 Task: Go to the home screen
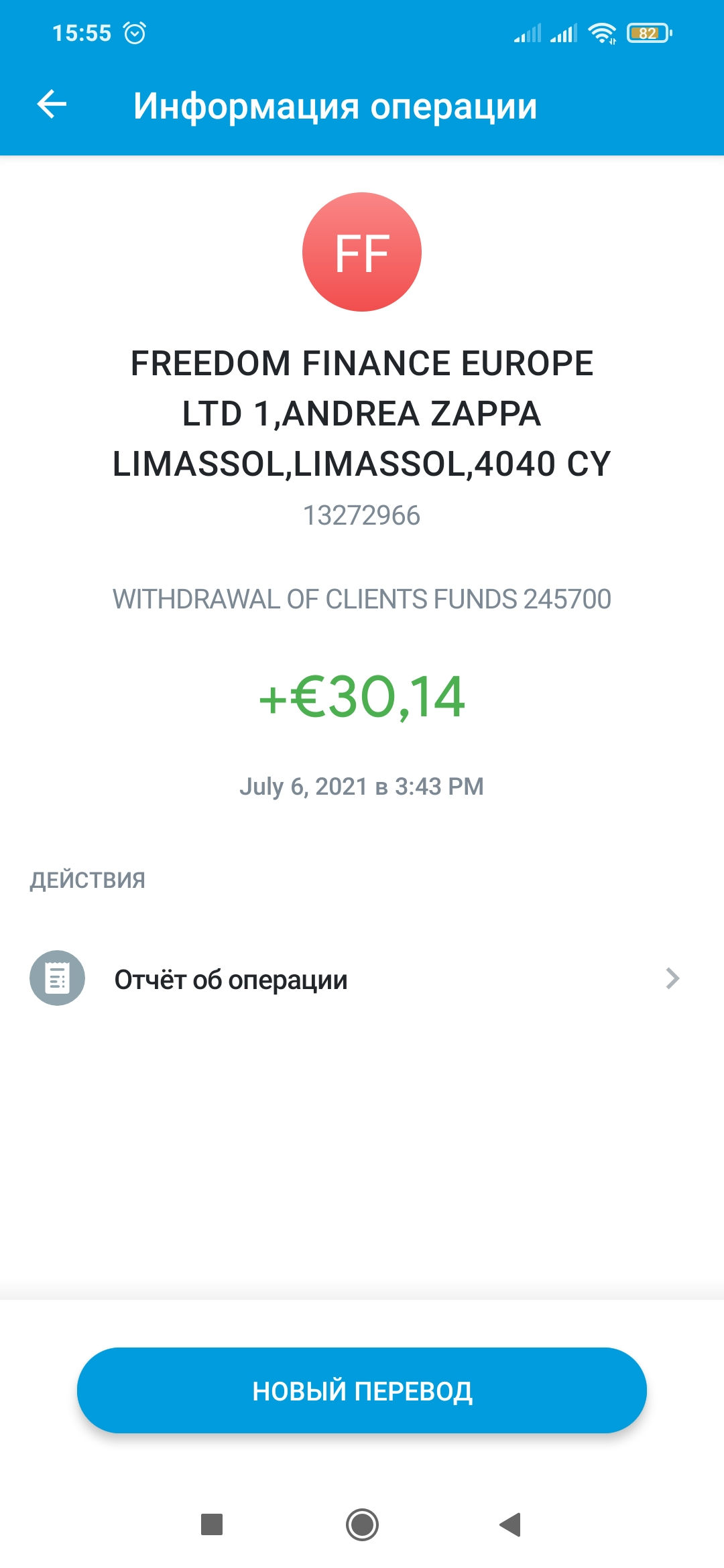362,1524
